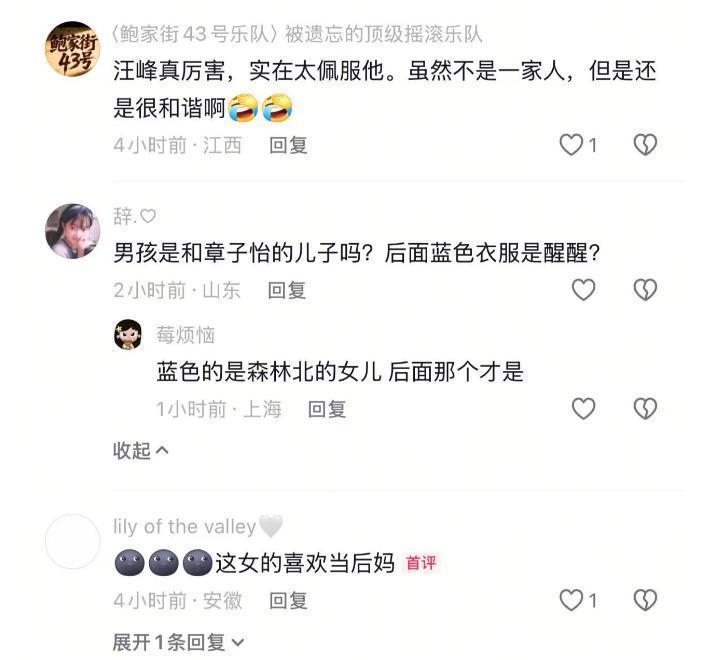Viewport: 704px width, 660px height.
Task: Open lily of the valley's avatar
Action: coord(73,542)
